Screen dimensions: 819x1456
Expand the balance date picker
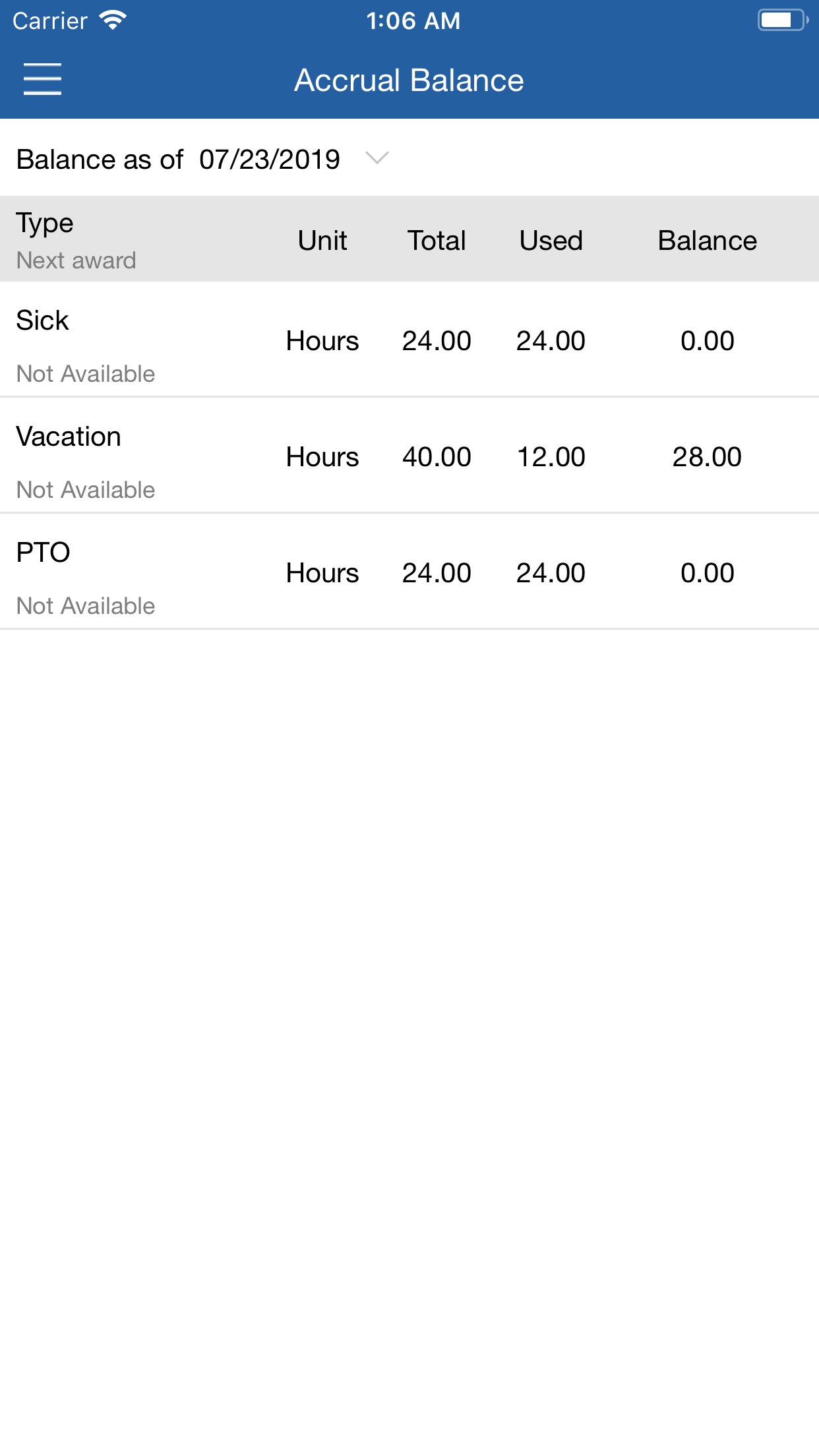pyautogui.click(x=377, y=158)
